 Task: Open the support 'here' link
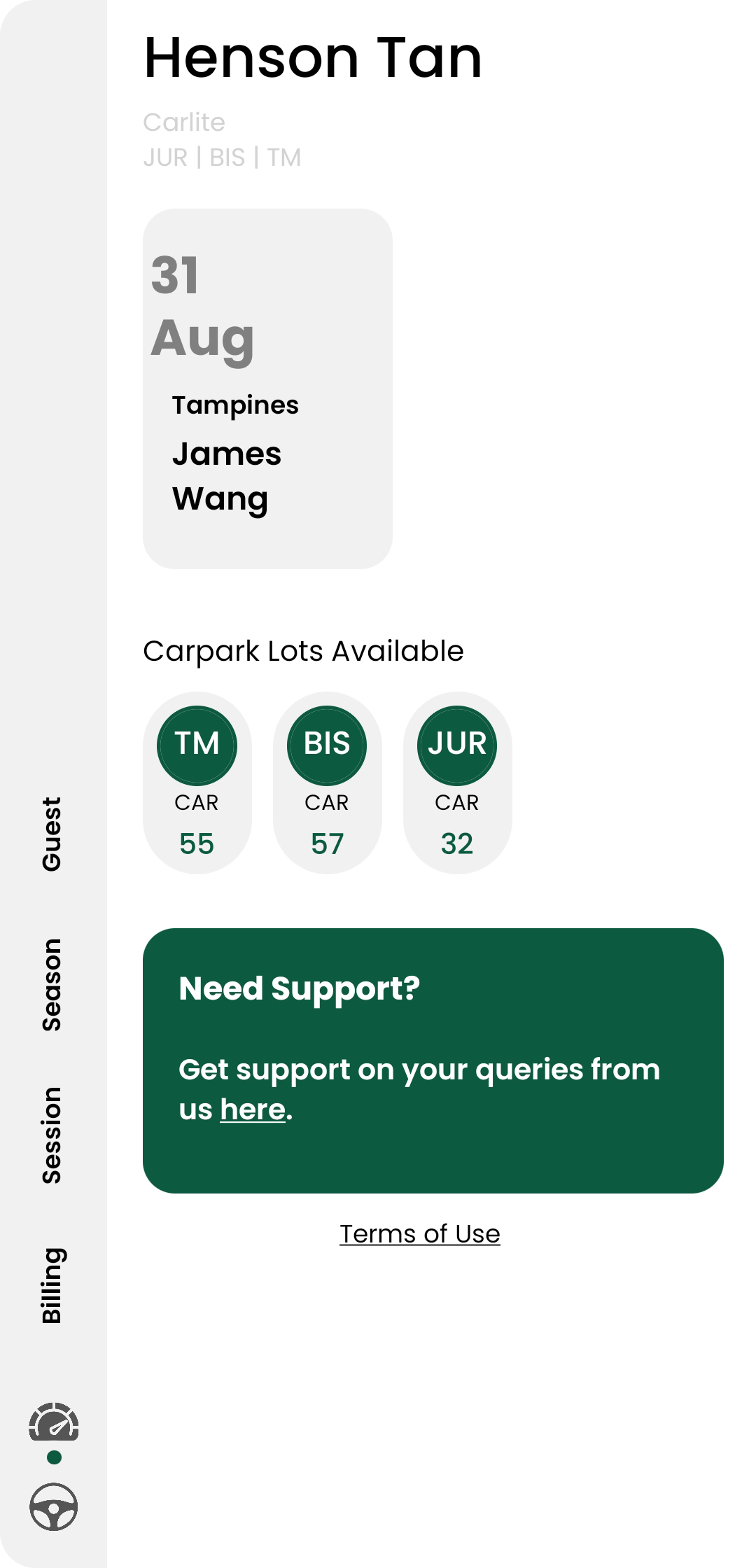pyautogui.click(x=253, y=1109)
